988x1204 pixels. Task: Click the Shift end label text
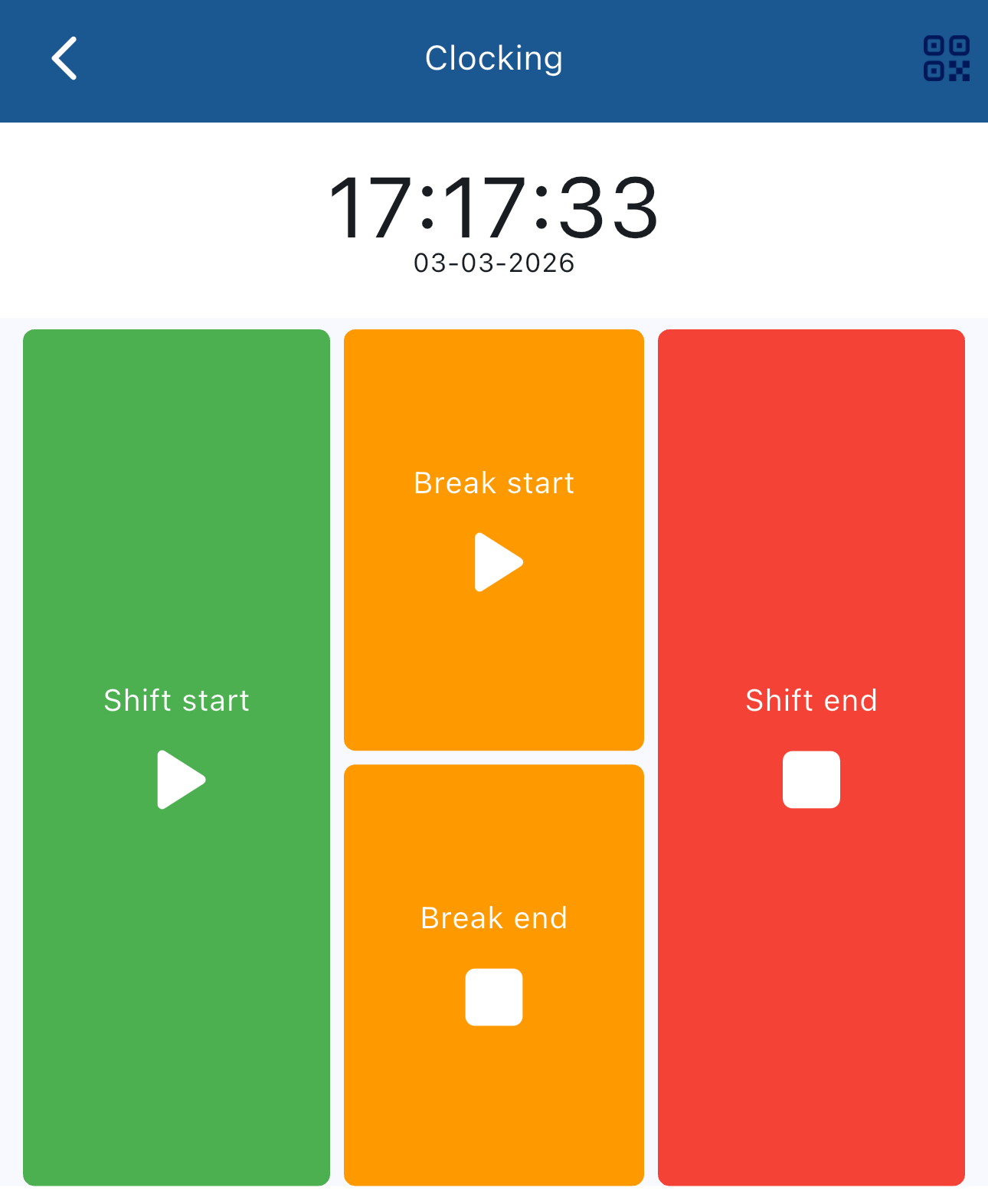(x=811, y=699)
